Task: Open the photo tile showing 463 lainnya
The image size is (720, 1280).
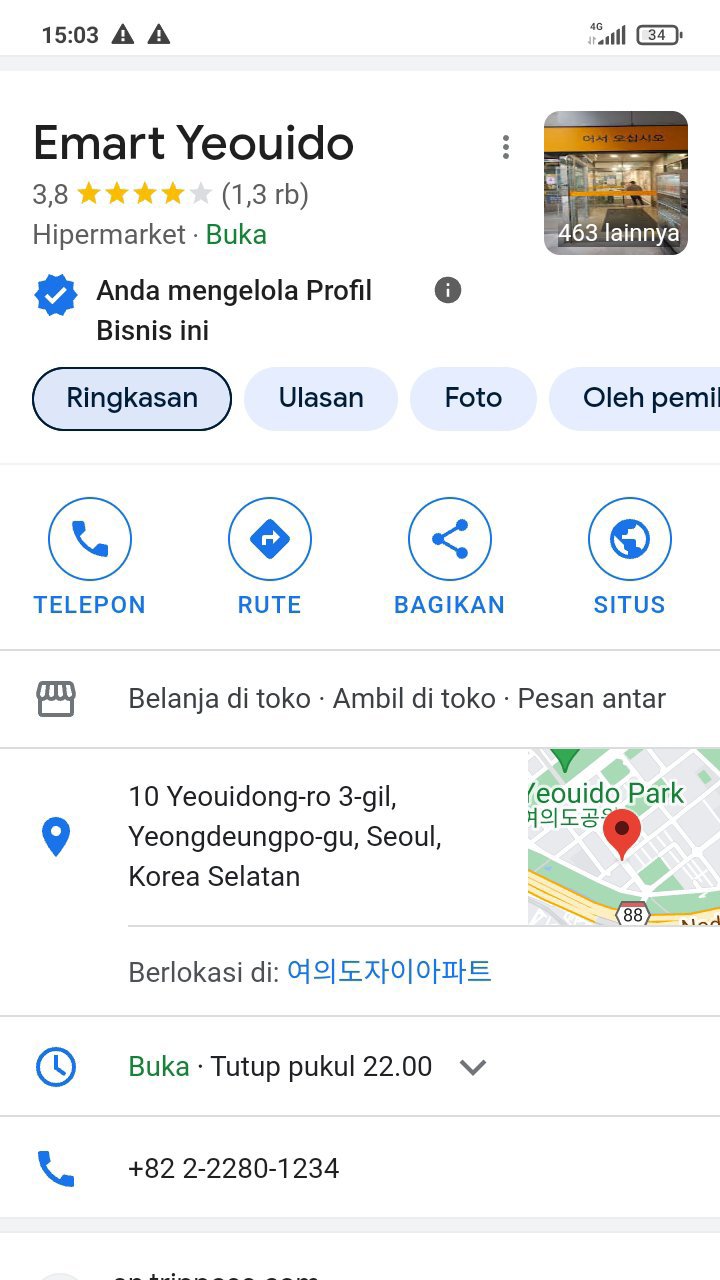Action: [x=615, y=183]
